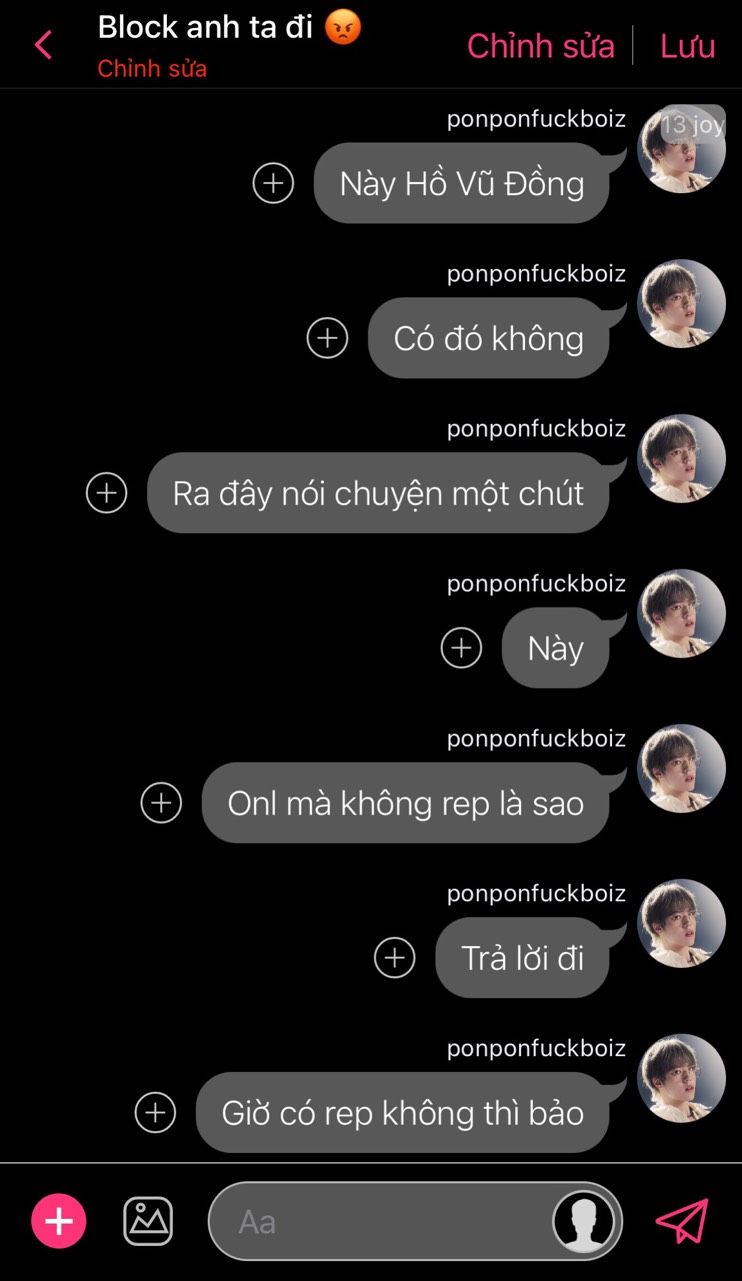This screenshot has width=742, height=1281.
Task: Switch the character via profile silhouette icon
Action: click(x=584, y=1221)
